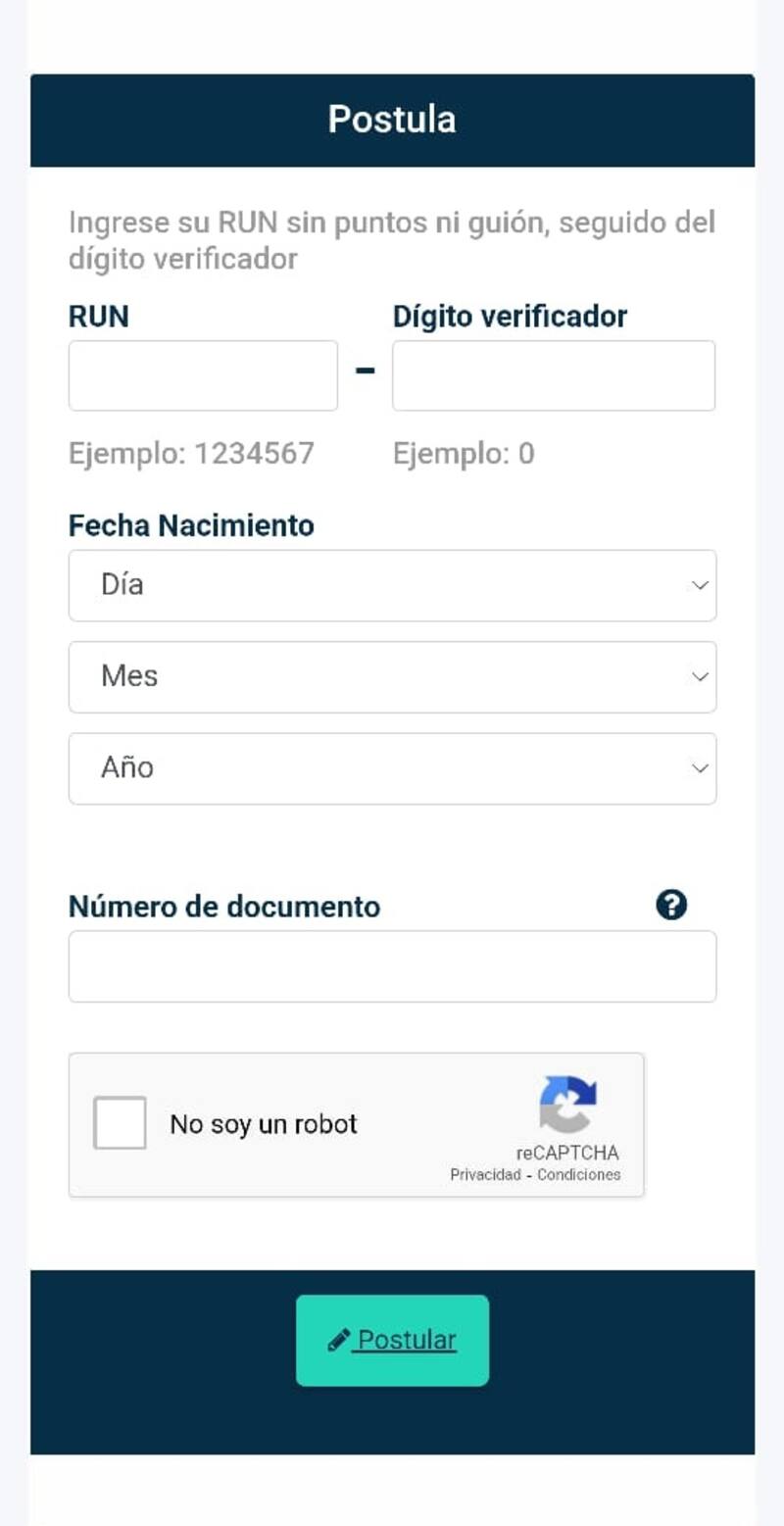Screen dimensions: 784x1526
Task: Tap the Número de documento field
Action: 392,966
